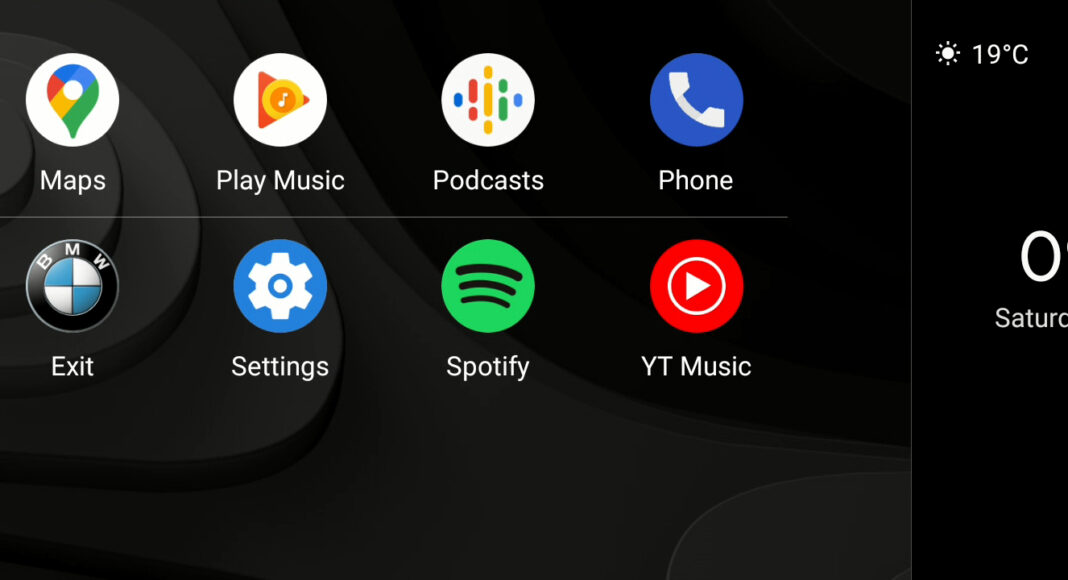The image size is (1068, 580).
Task: Open YT Music
Action: pos(696,286)
